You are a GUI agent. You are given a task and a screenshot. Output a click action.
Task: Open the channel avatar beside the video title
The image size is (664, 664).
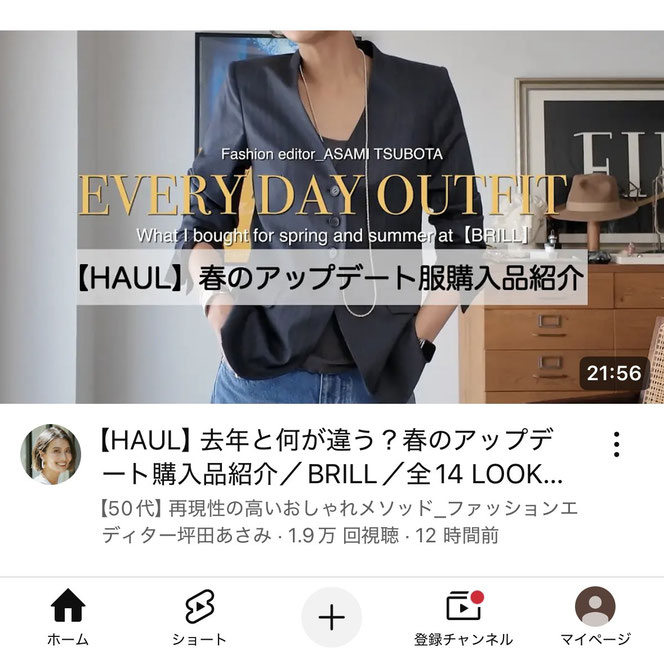pos(51,455)
